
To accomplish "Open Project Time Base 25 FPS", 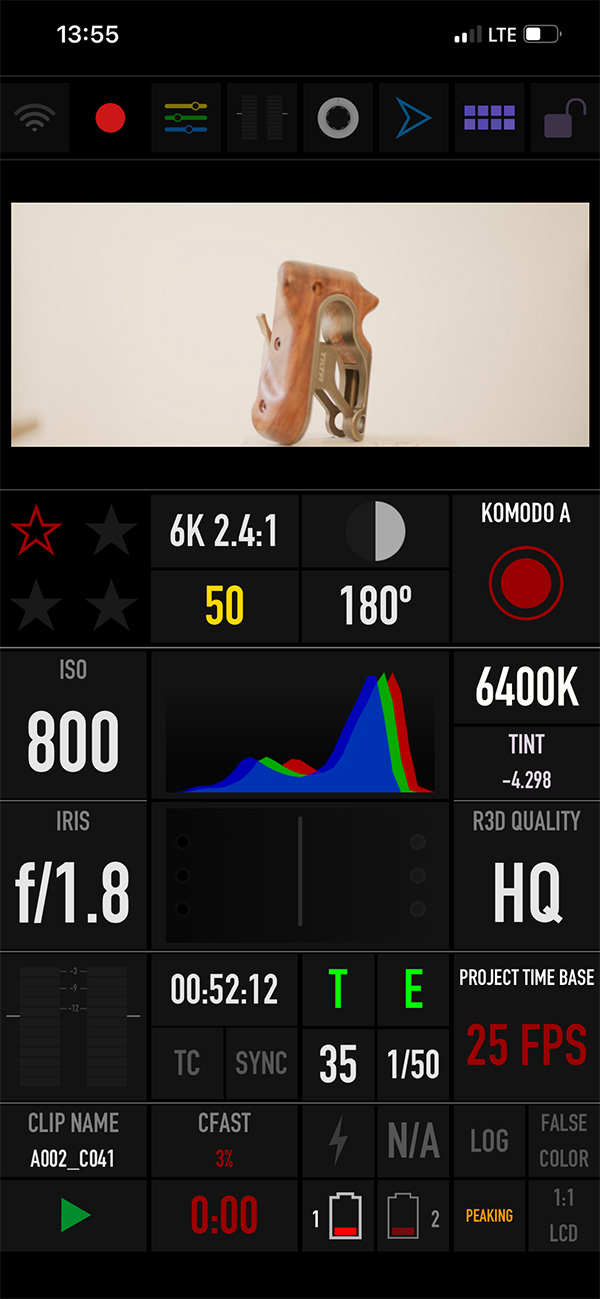I will tap(526, 1027).
